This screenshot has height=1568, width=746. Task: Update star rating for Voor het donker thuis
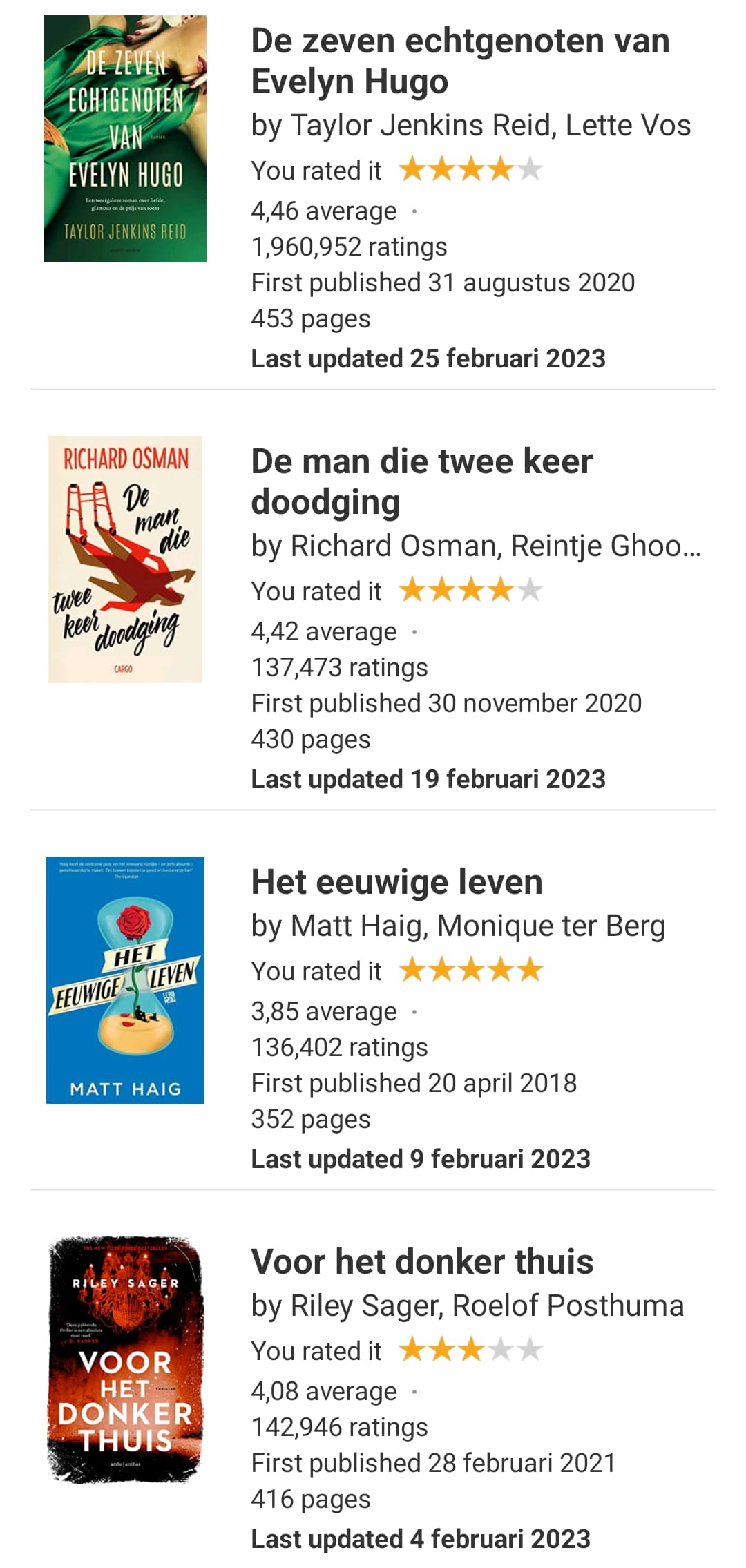tap(471, 1350)
